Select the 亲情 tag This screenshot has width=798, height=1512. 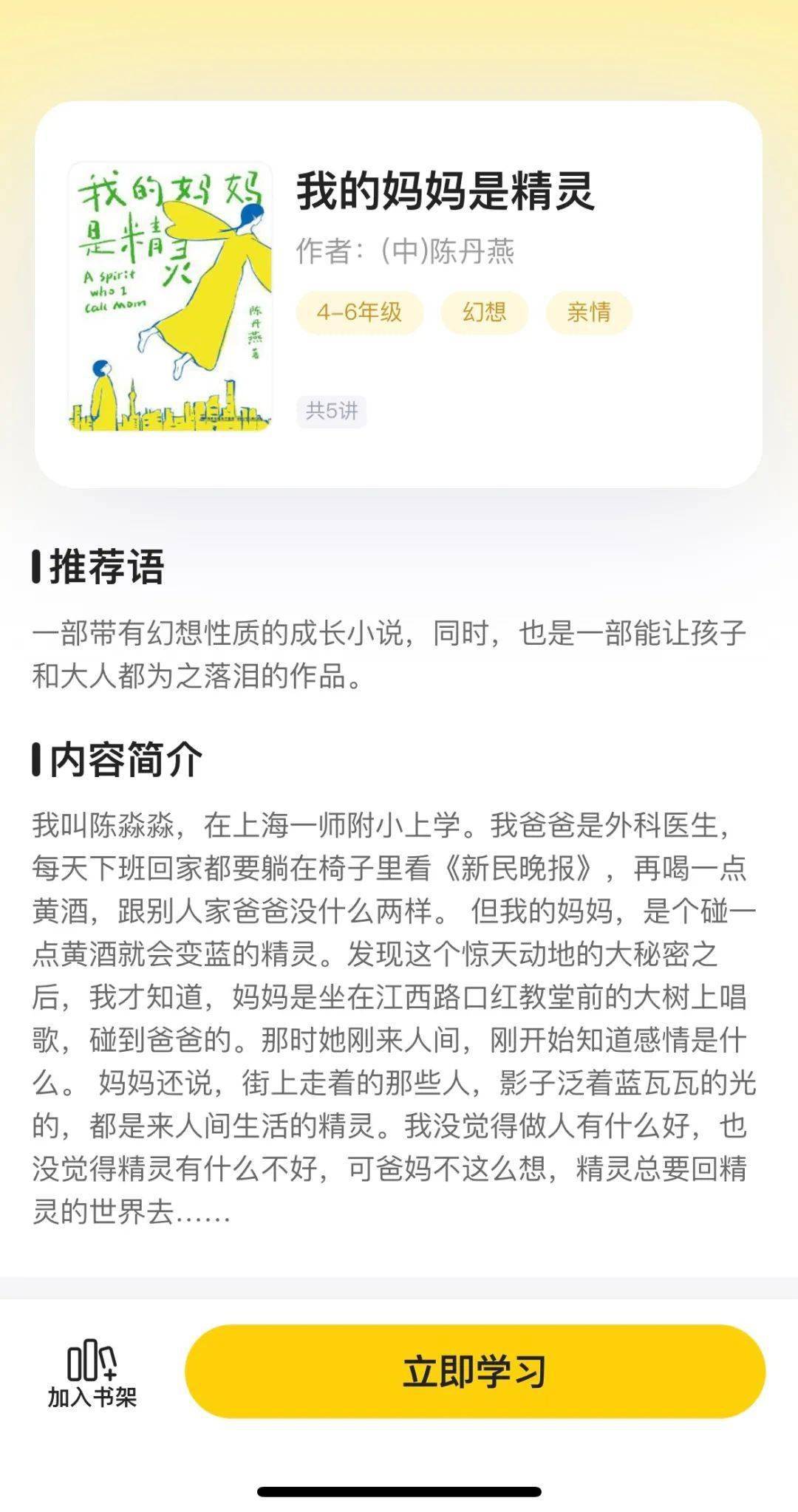[x=589, y=312]
